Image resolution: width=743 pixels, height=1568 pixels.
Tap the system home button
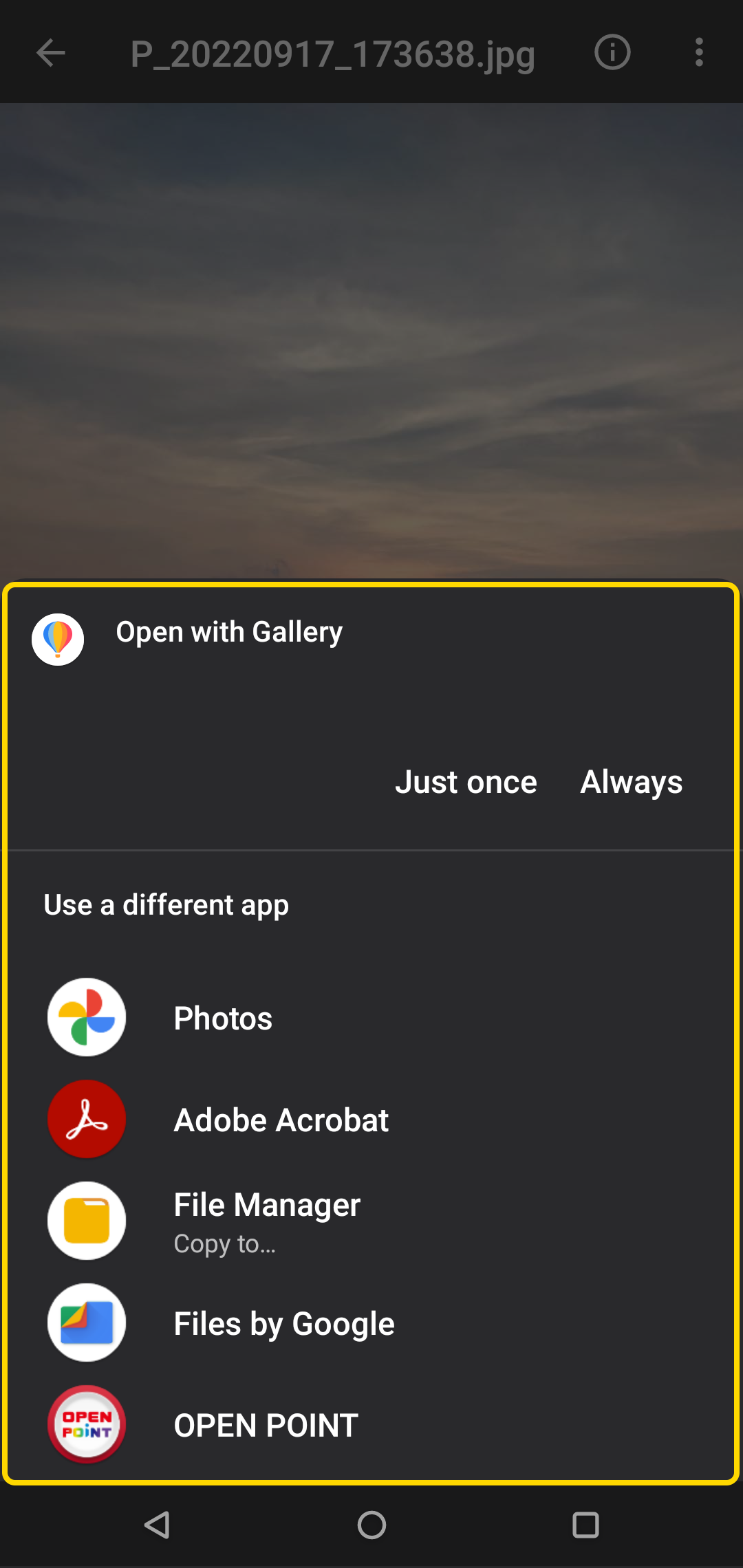click(371, 1525)
